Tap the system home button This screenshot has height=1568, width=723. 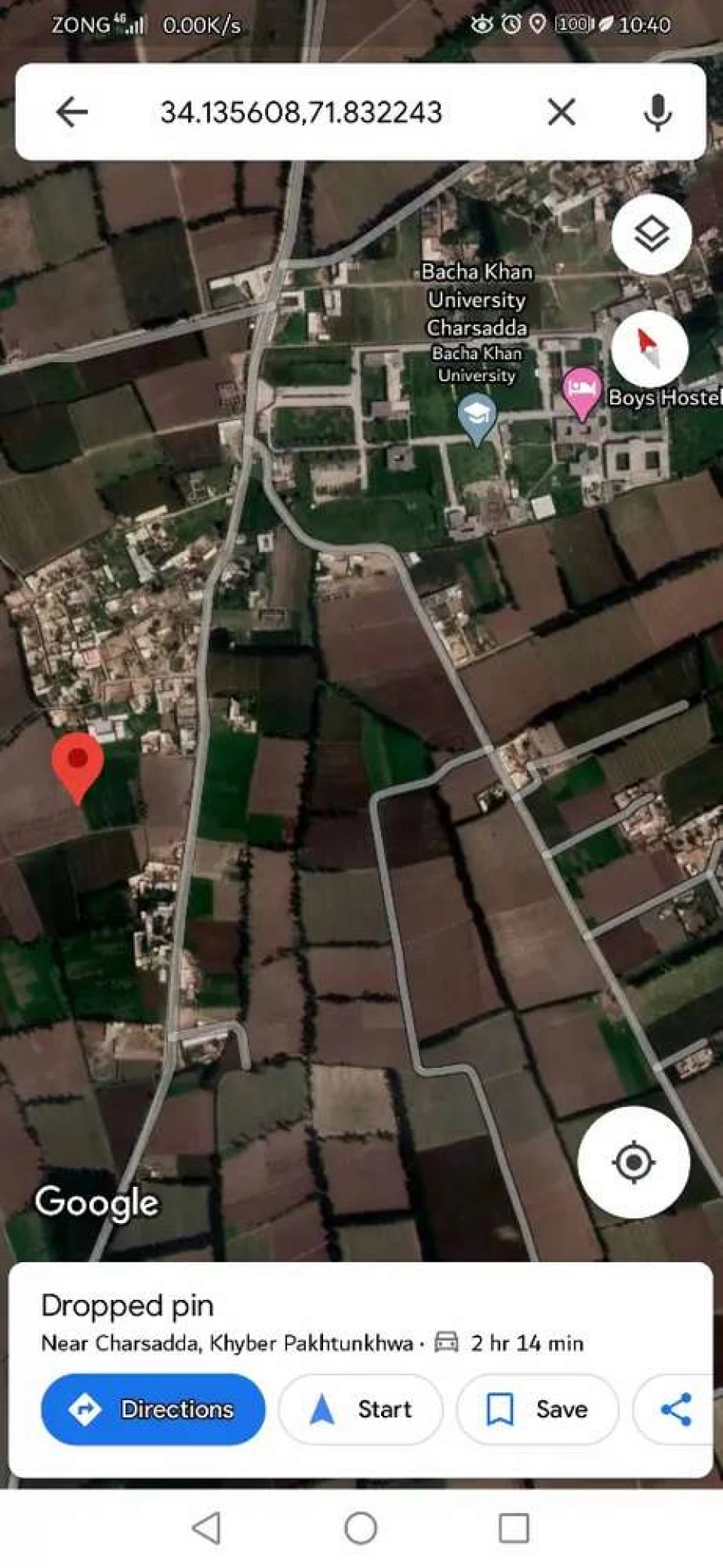361,1528
